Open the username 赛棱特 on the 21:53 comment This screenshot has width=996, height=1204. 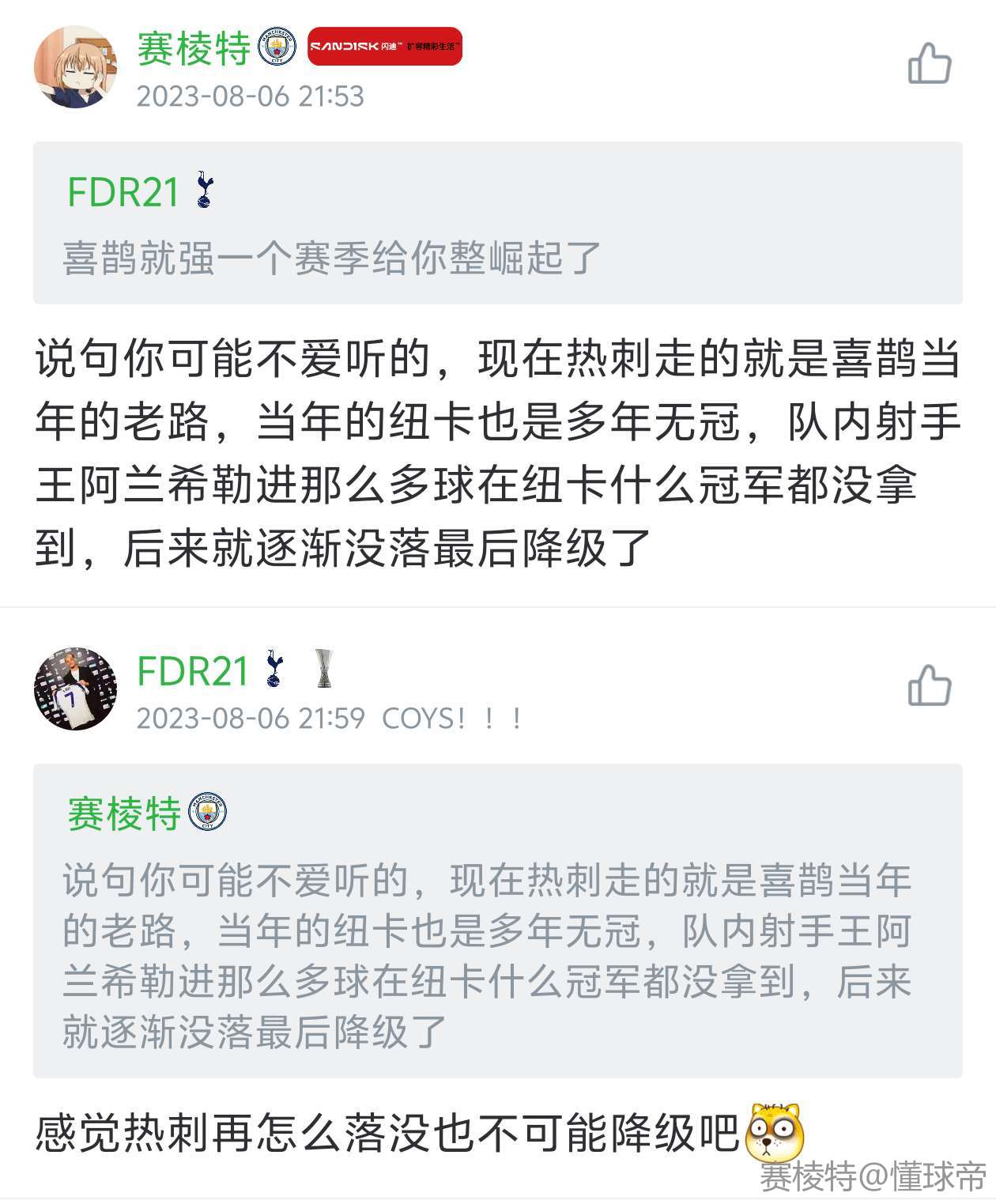click(194, 48)
